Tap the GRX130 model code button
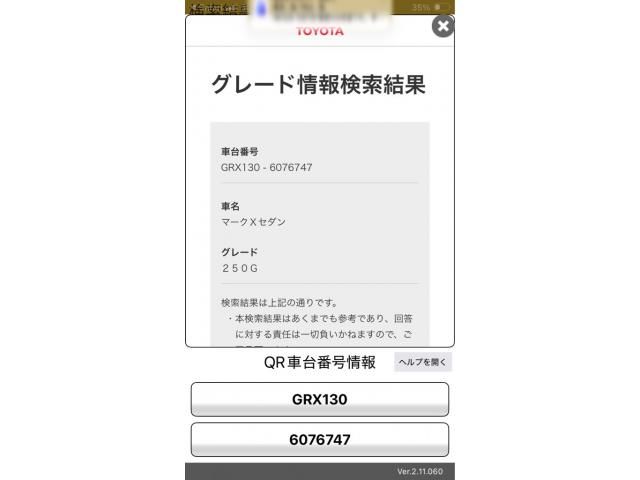The width and height of the screenshot is (640, 480). pyautogui.click(x=320, y=399)
